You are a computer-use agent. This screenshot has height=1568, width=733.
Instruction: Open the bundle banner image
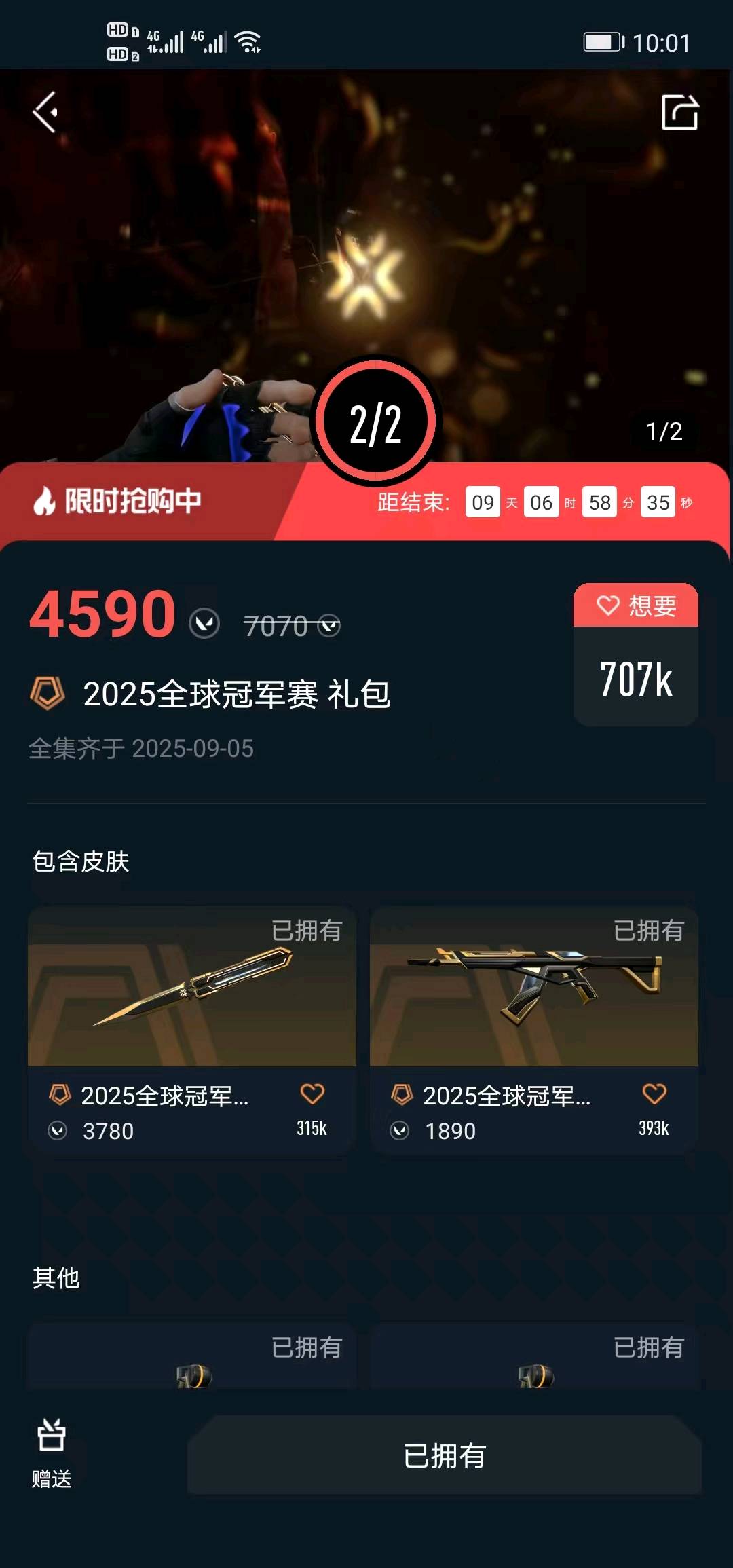366,265
